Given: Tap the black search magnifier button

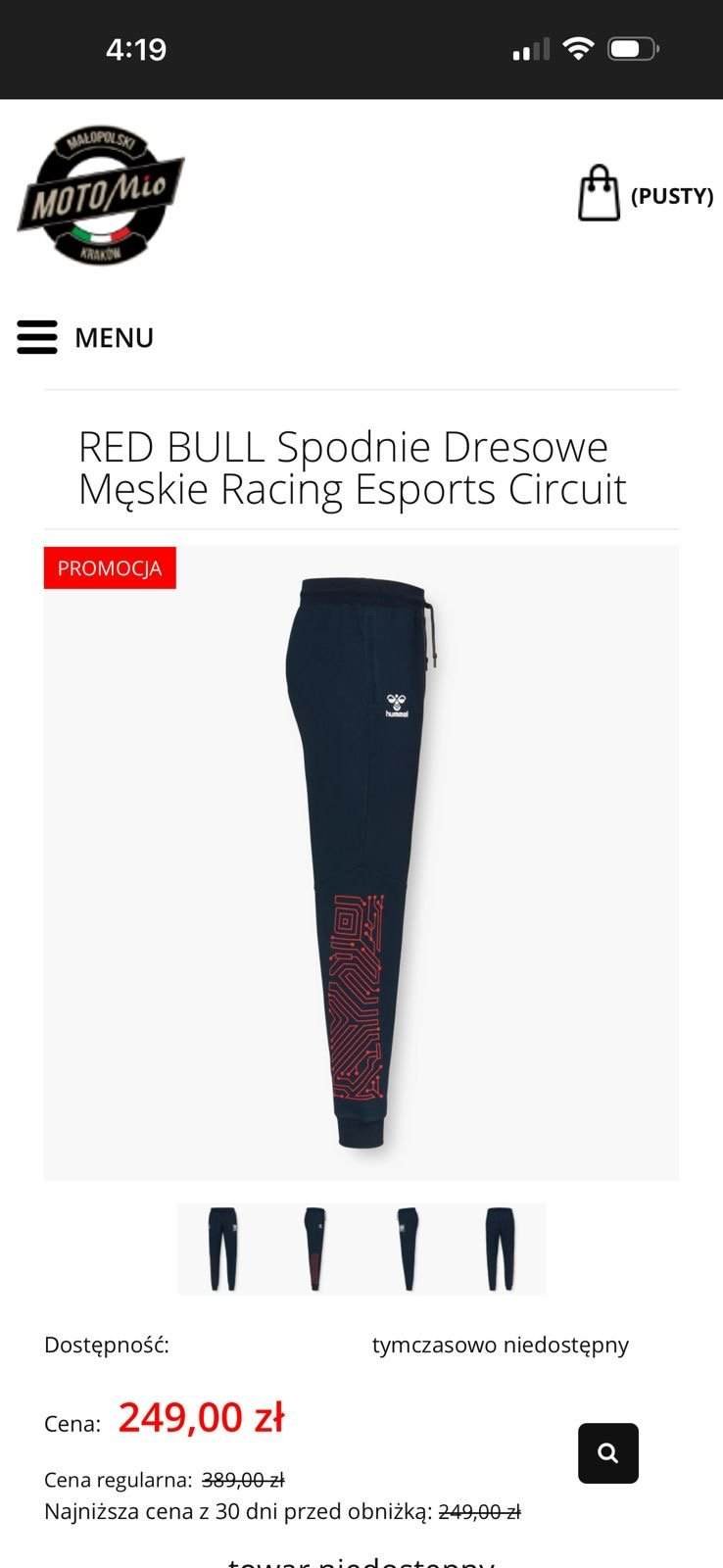Looking at the screenshot, I should click(607, 1452).
